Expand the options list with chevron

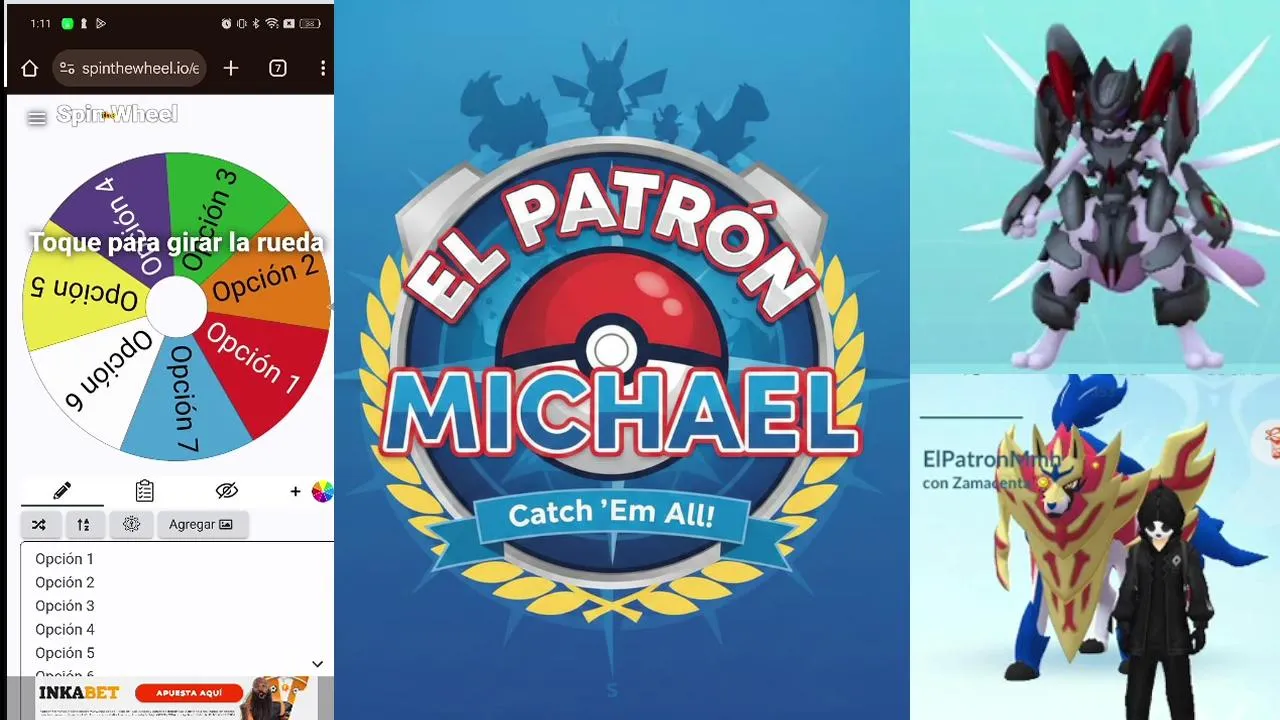[x=317, y=664]
